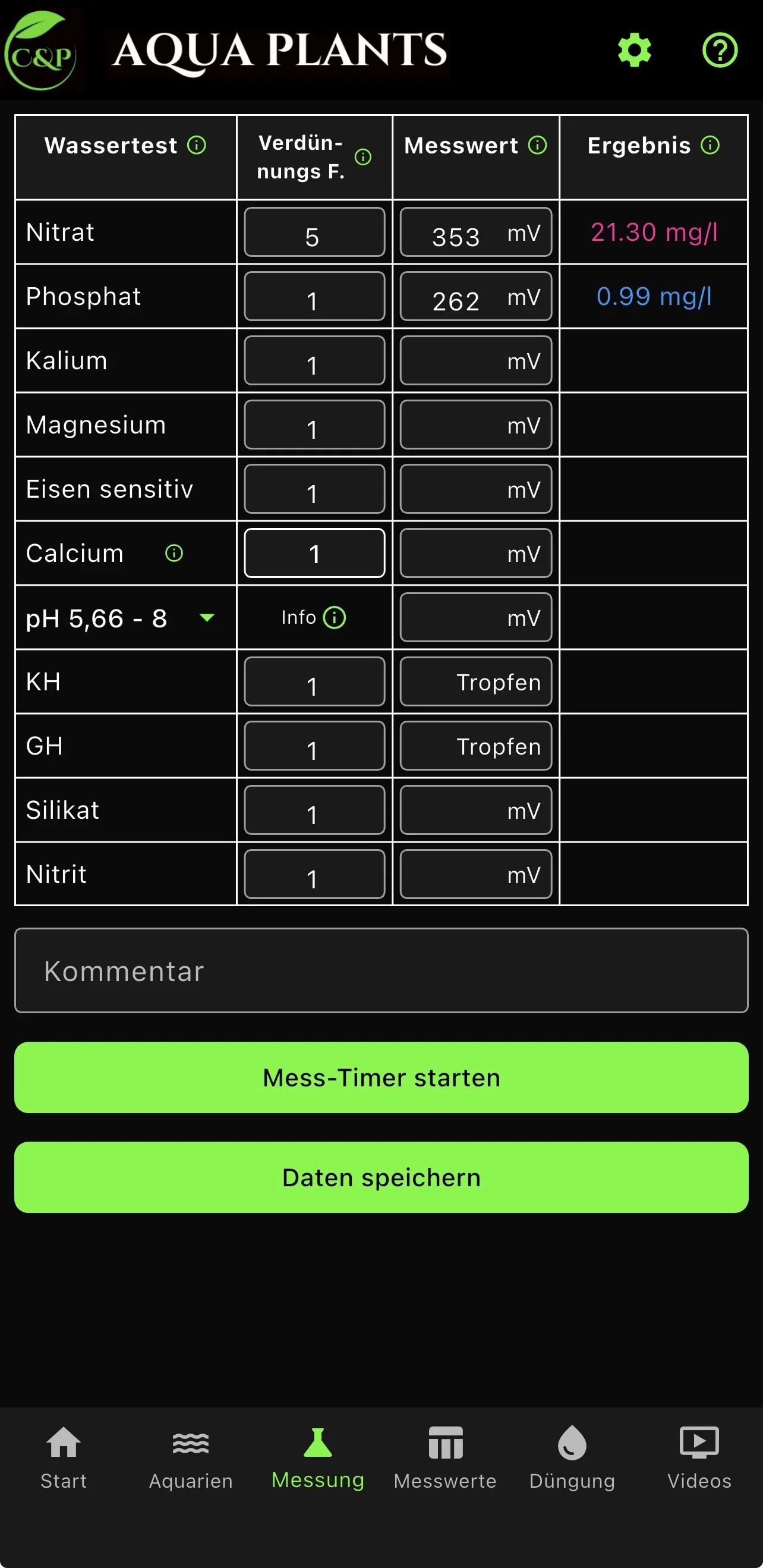Viewport: 763px width, 1568px height.
Task: Open the Info icon in pH row
Action: pyautogui.click(x=334, y=617)
